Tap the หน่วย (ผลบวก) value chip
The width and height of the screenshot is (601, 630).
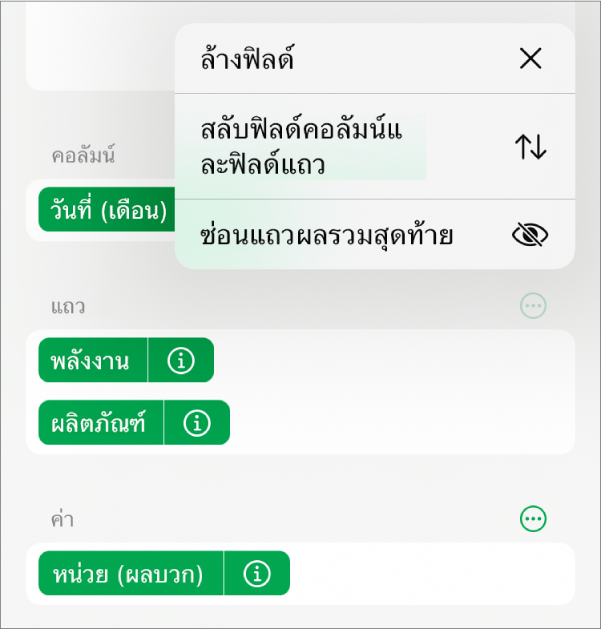tap(130, 574)
